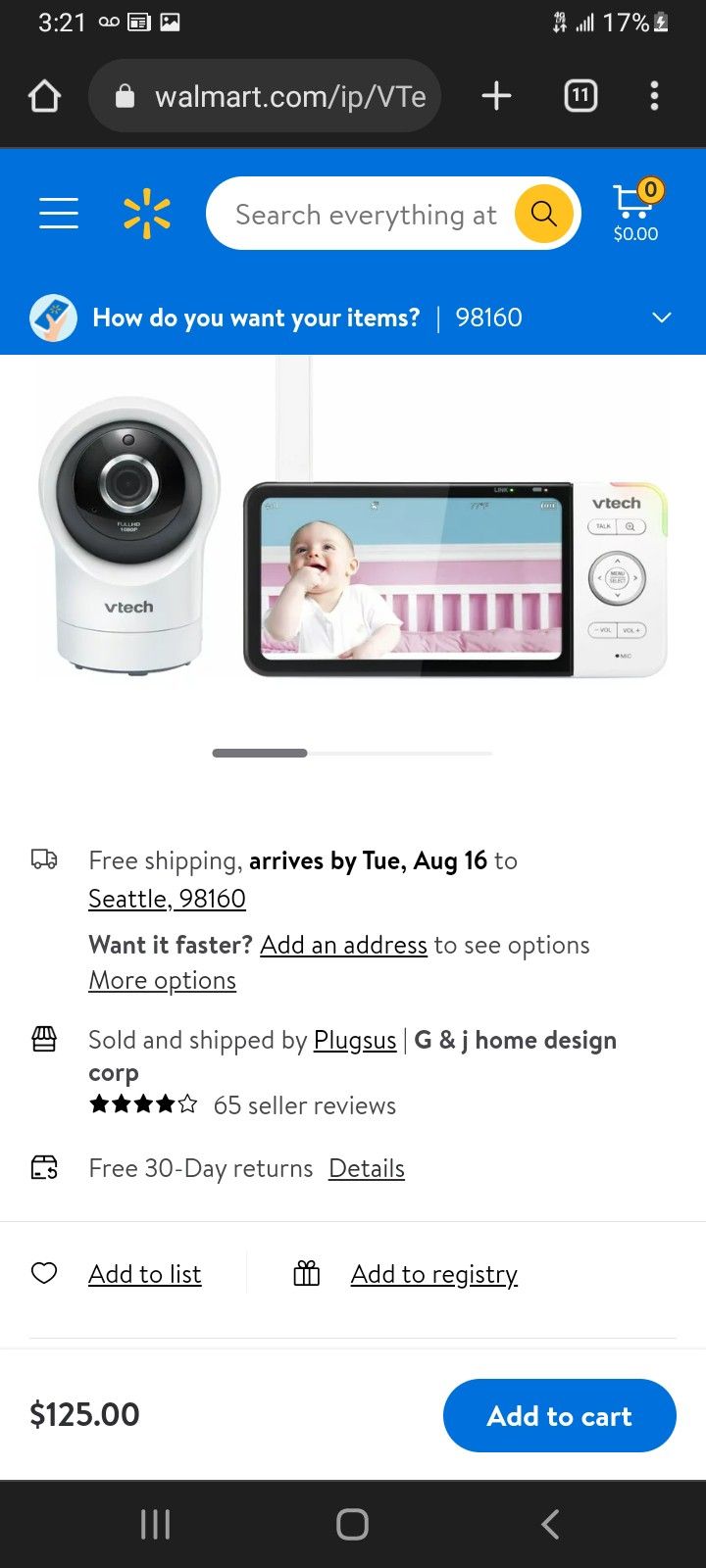Add this item to a list
Screen dimensions: 706x1568
coord(144,1274)
